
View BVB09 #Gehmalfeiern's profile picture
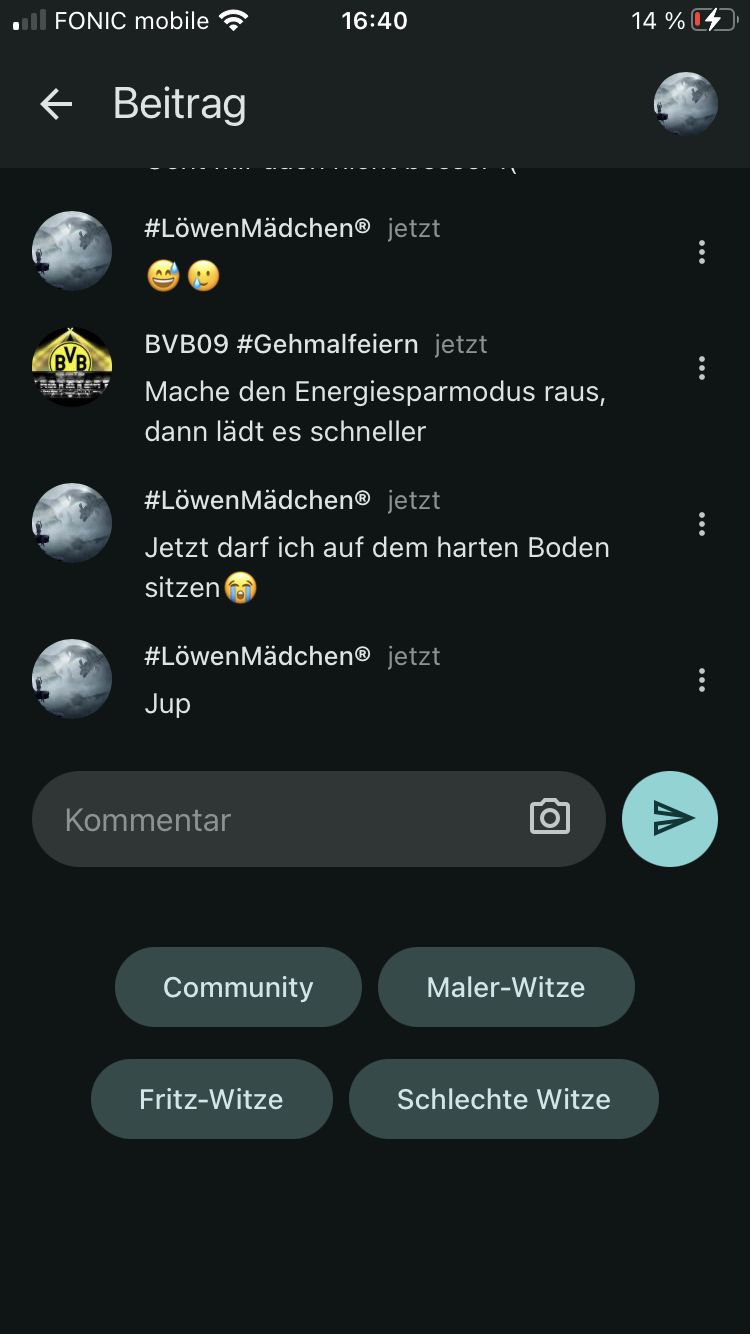72,367
